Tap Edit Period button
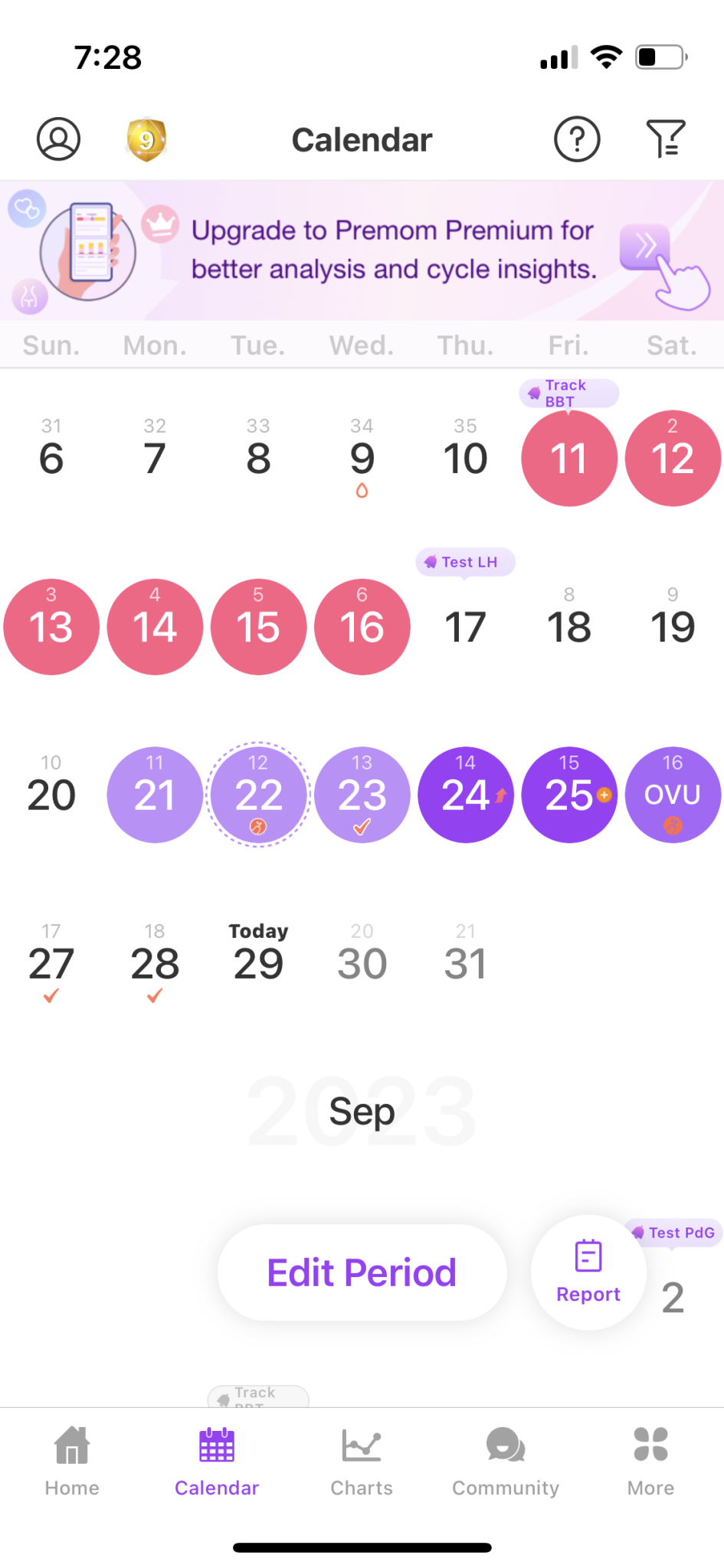This screenshot has height=1568, width=724. 362,1272
